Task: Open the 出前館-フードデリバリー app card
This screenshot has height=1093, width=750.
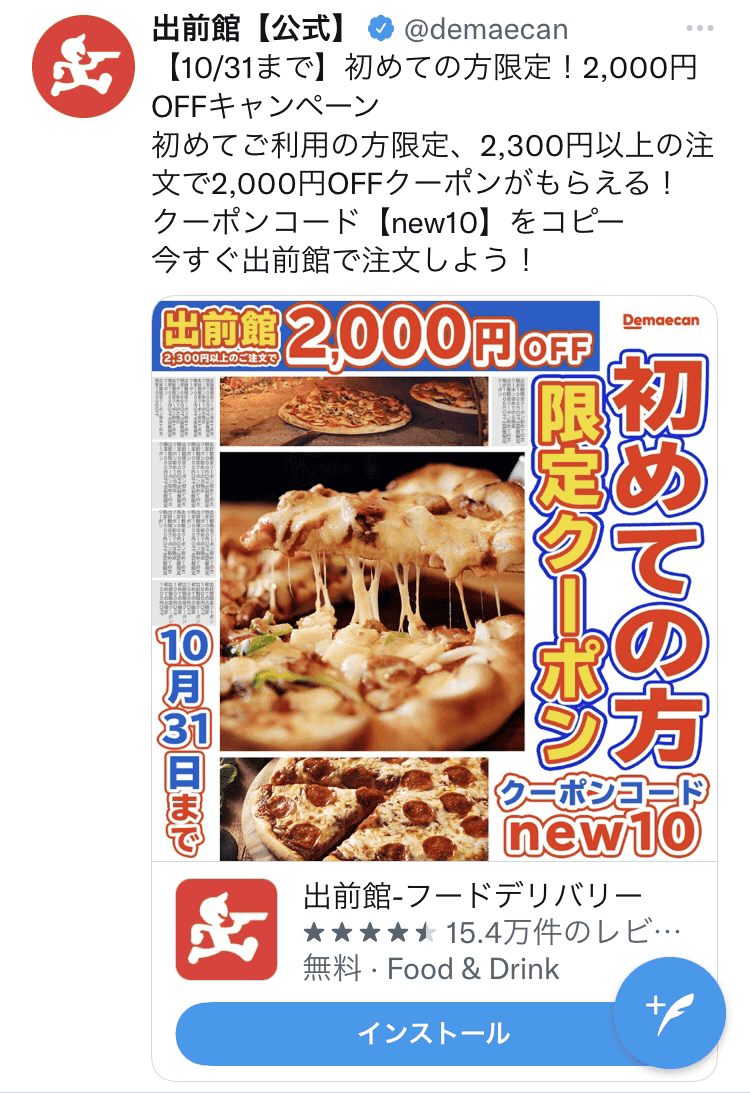Action: [x=470, y=930]
